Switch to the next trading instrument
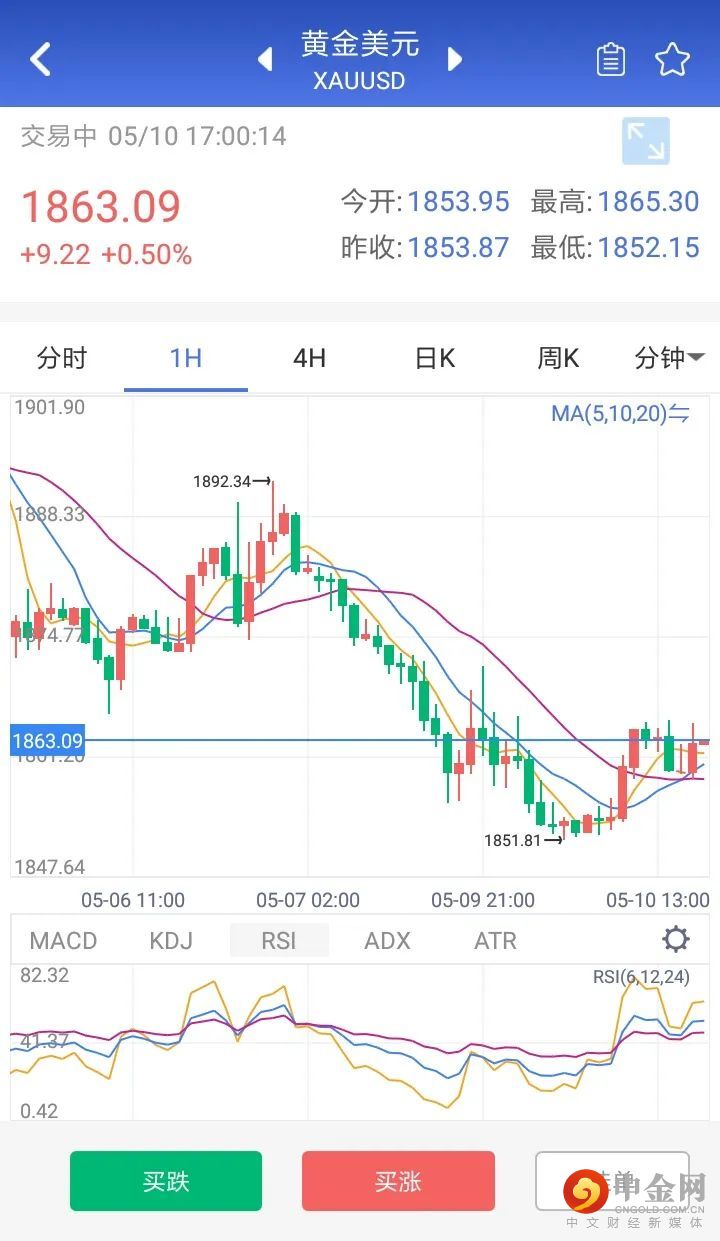The width and height of the screenshot is (720, 1241). (x=455, y=60)
